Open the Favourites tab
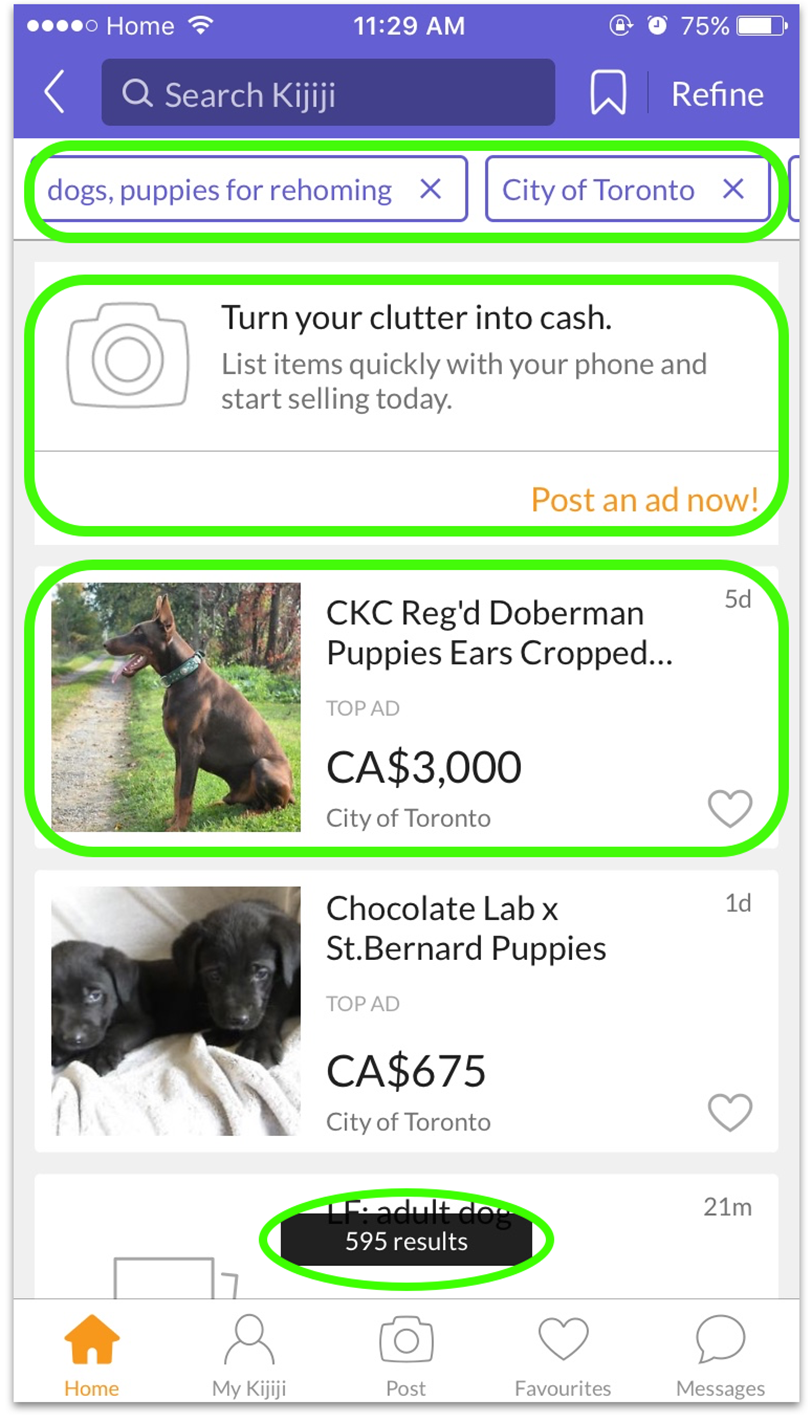 (563, 1357)
